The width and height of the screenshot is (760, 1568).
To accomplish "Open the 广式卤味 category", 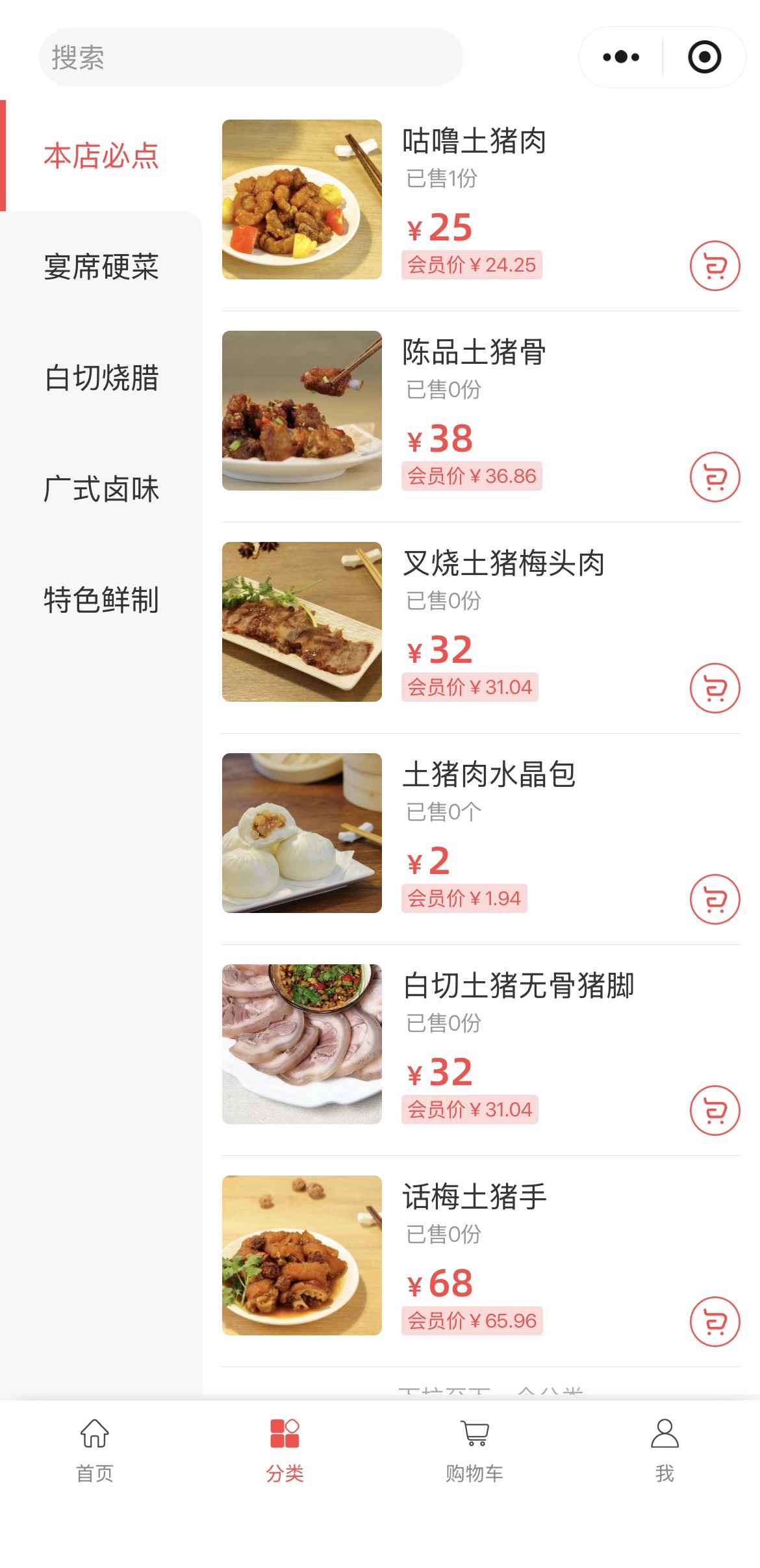I will coord(101,489).
